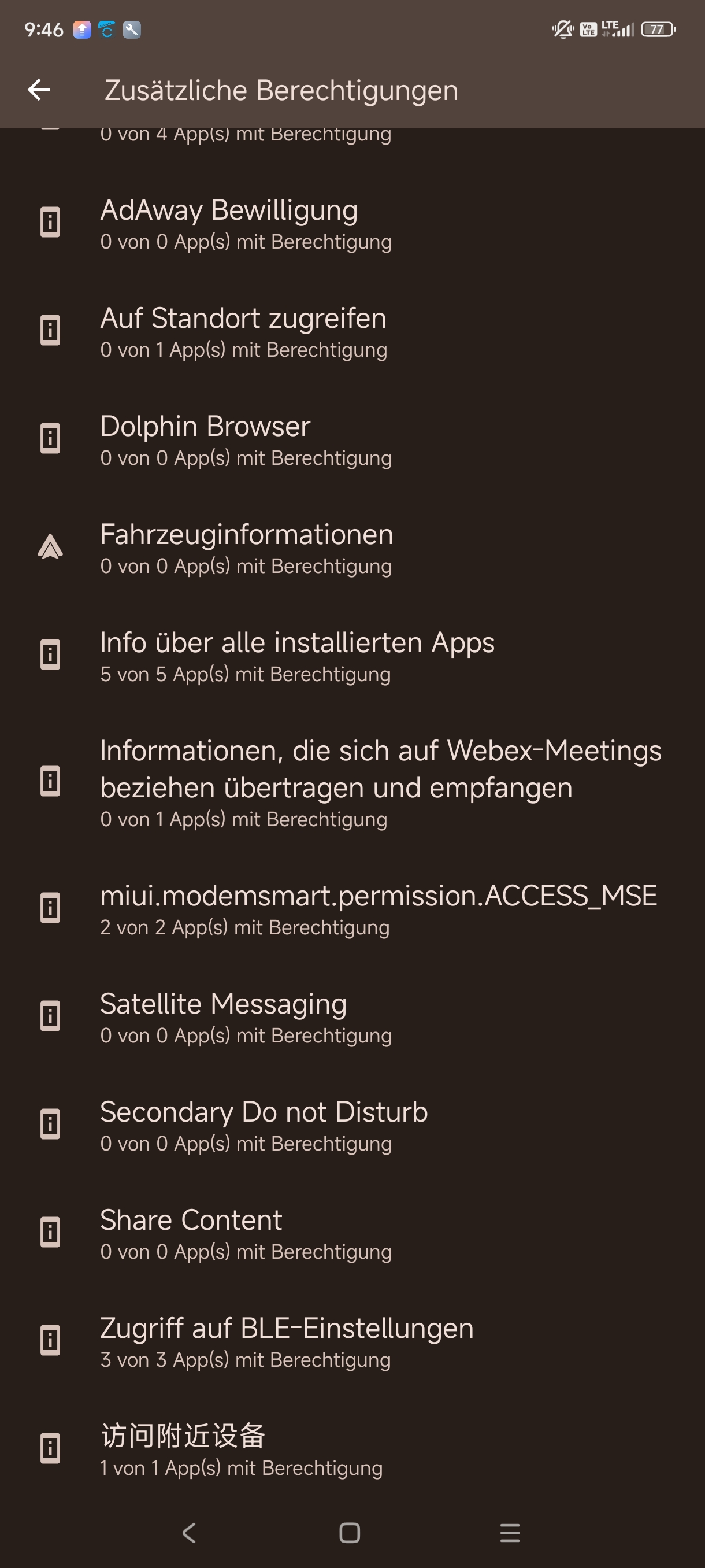This screenshot has height=1568, width=705.
Task: Open recent apps from navigation bar
Action: (510, 1533)
